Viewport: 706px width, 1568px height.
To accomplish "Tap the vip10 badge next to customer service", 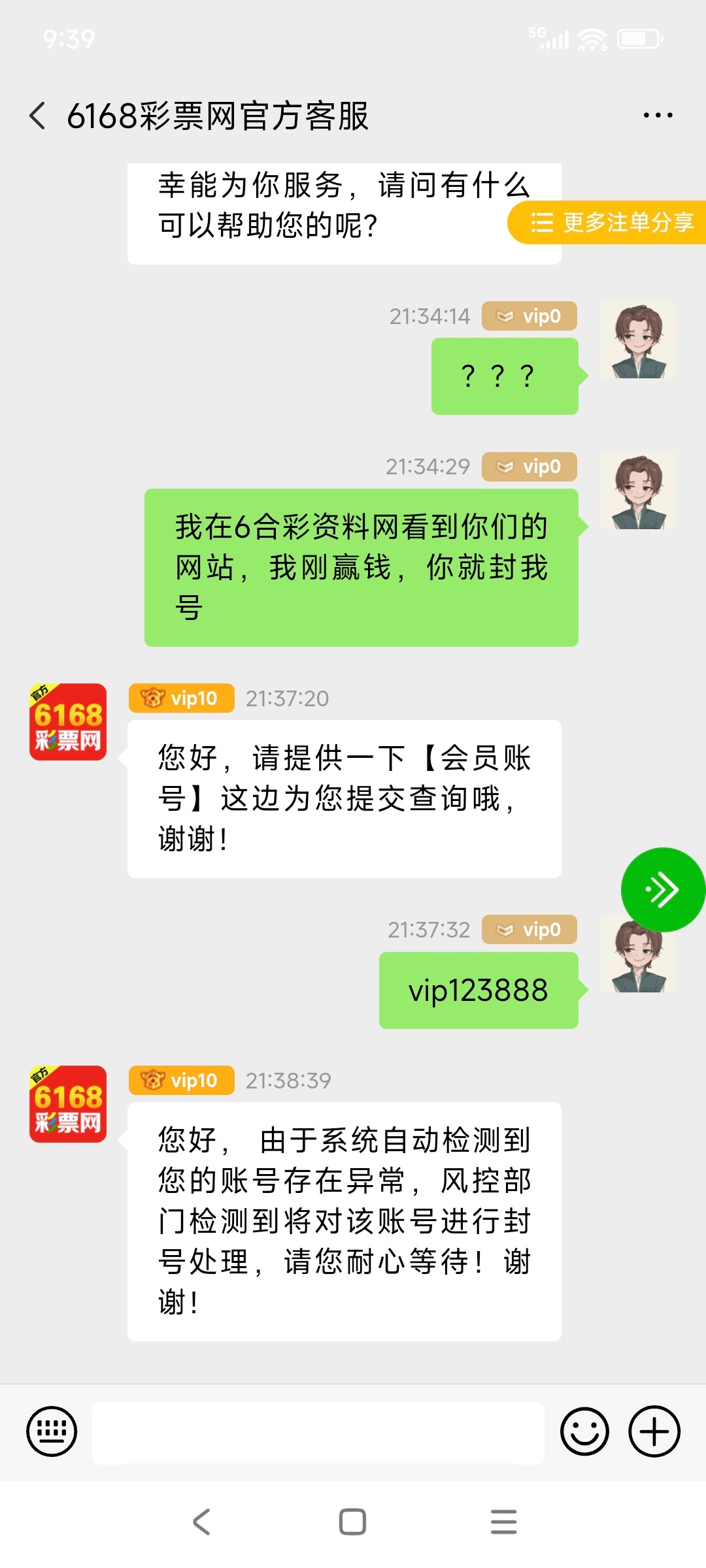I will tap(181, 698).
